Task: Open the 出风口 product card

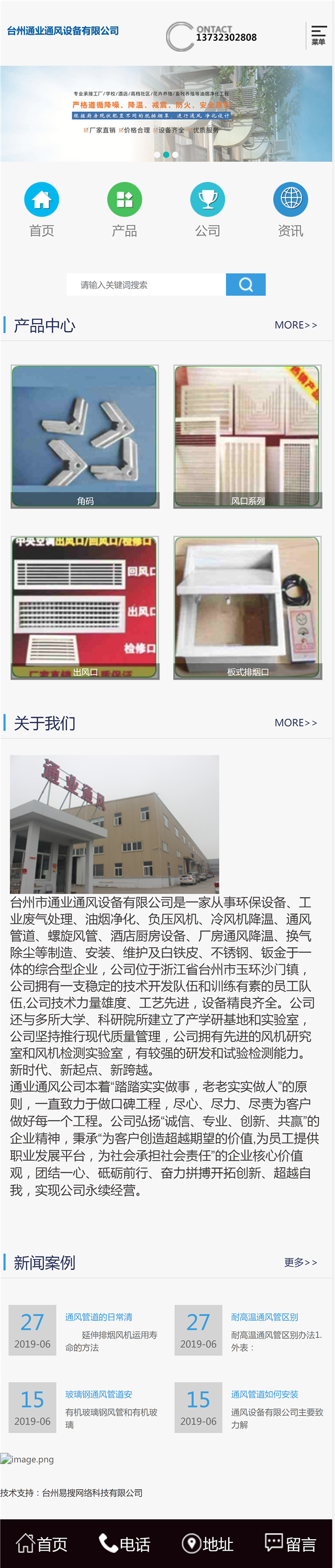Action: click(85, 608)
